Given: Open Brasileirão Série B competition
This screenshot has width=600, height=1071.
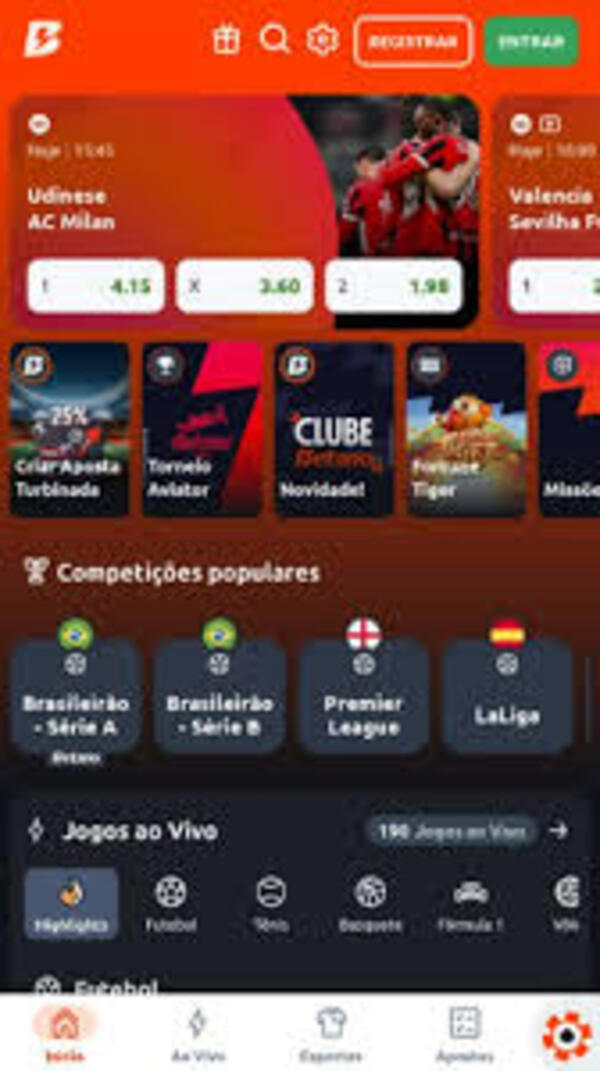Looking at the screenshot, I should point(220,695).
